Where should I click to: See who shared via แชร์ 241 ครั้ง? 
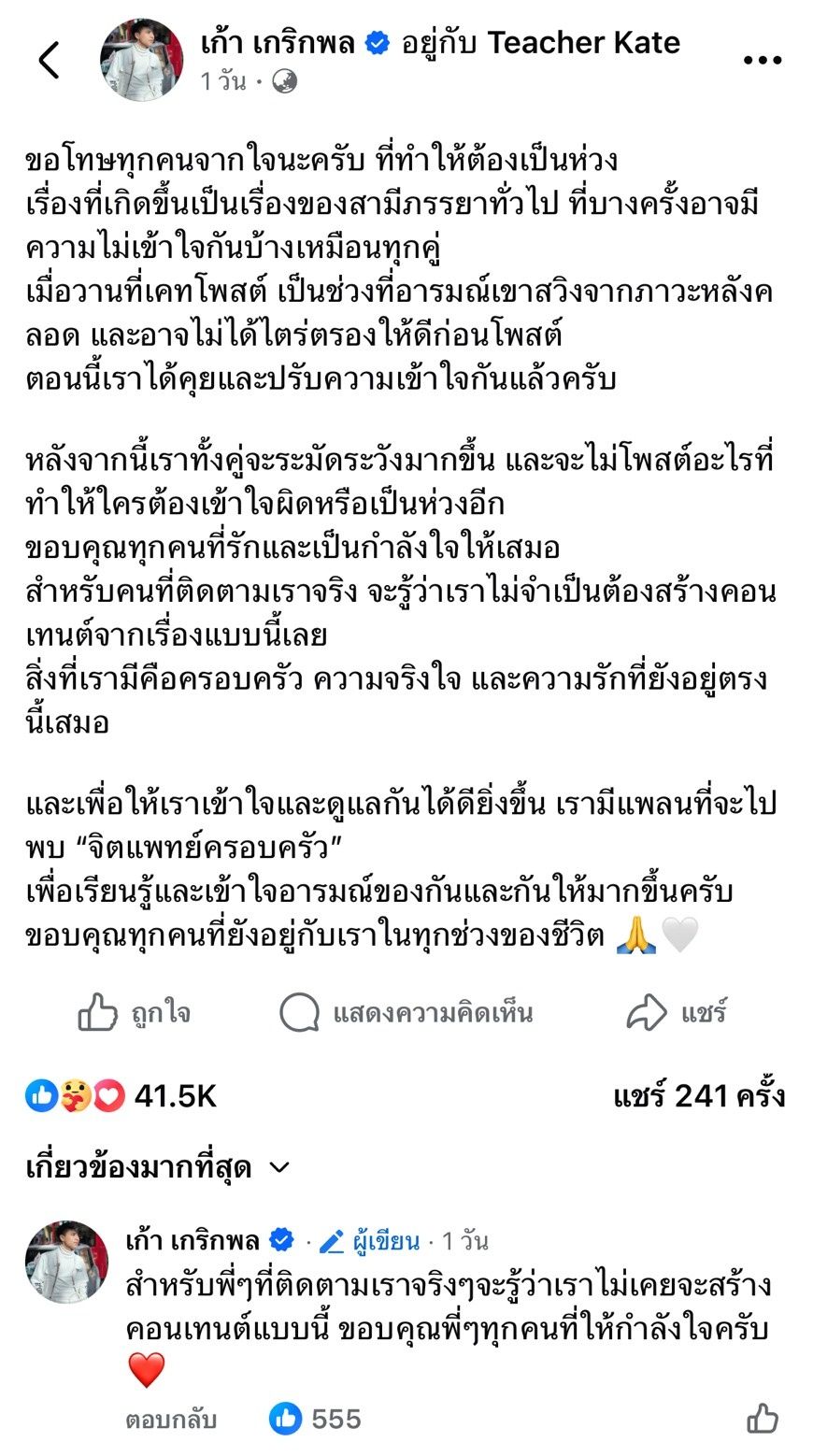[698, 1095]
